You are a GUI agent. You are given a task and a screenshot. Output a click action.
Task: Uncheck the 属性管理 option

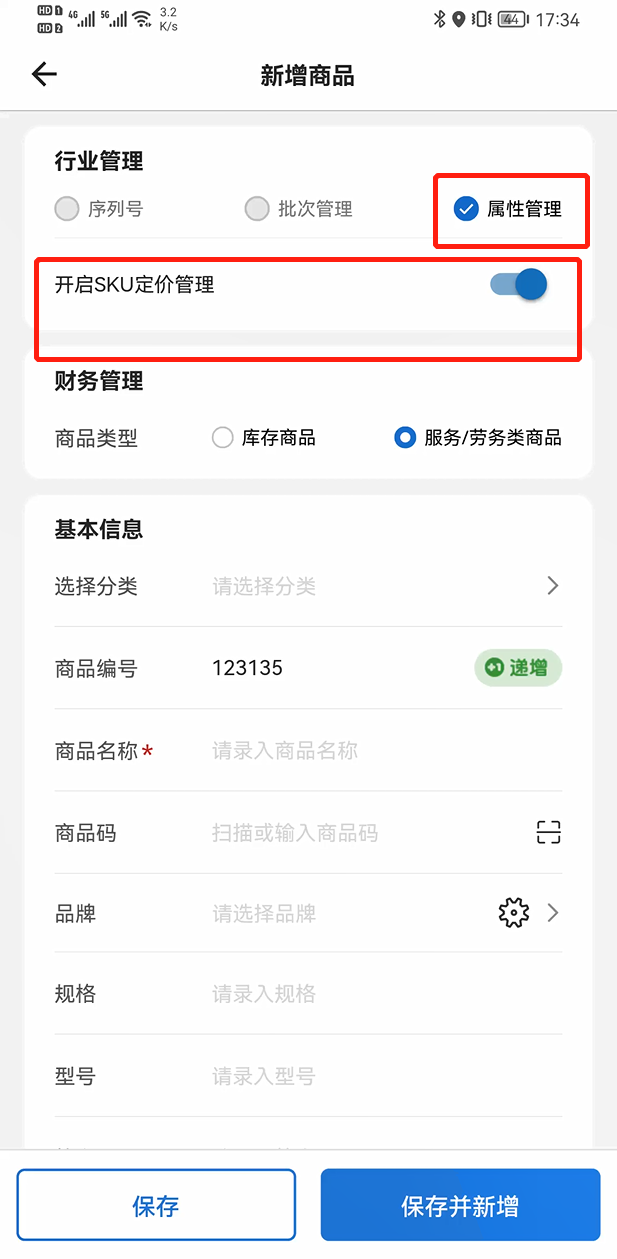click(x=508, y=209)
